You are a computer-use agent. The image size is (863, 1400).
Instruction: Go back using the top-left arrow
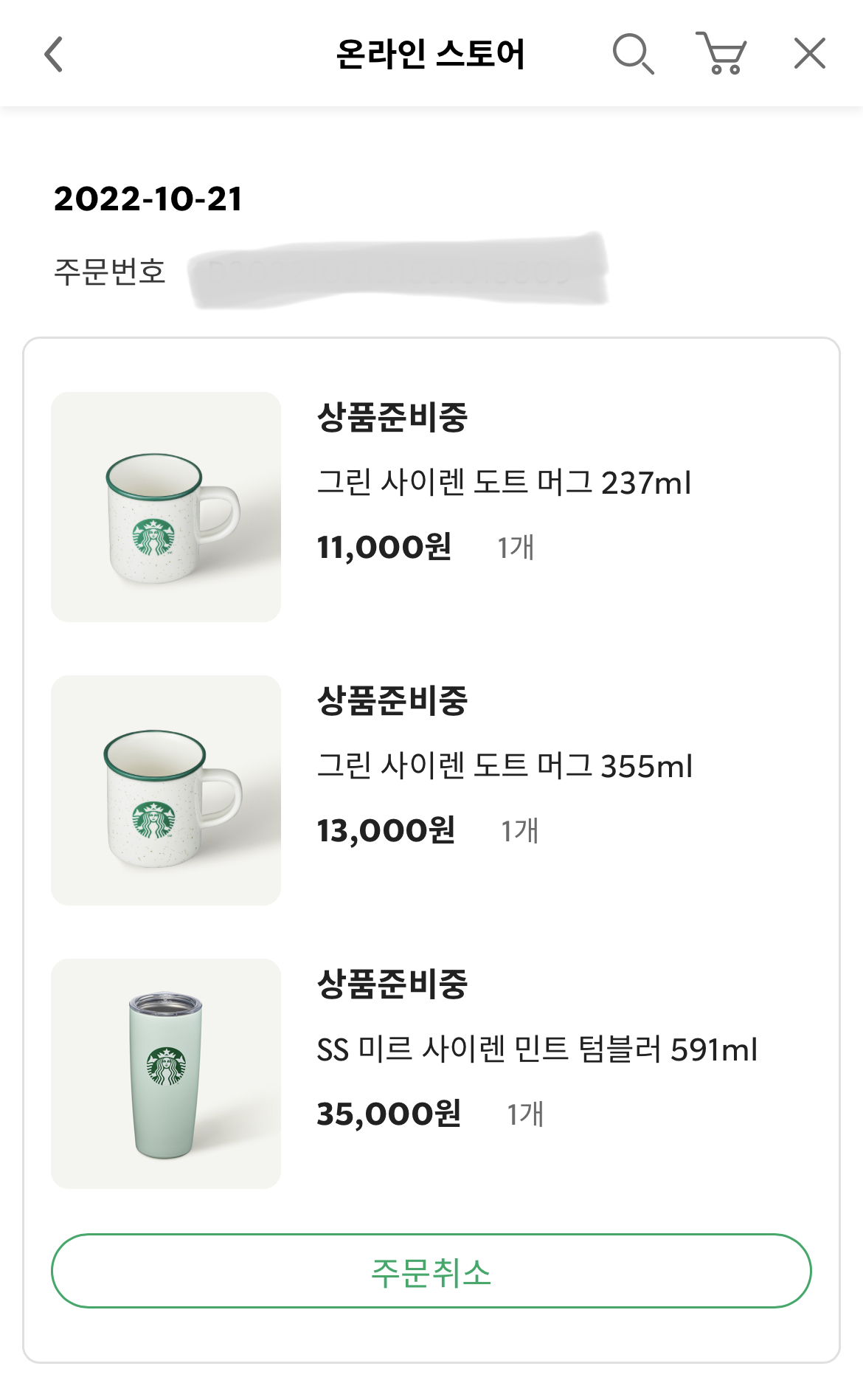point(54,55)
